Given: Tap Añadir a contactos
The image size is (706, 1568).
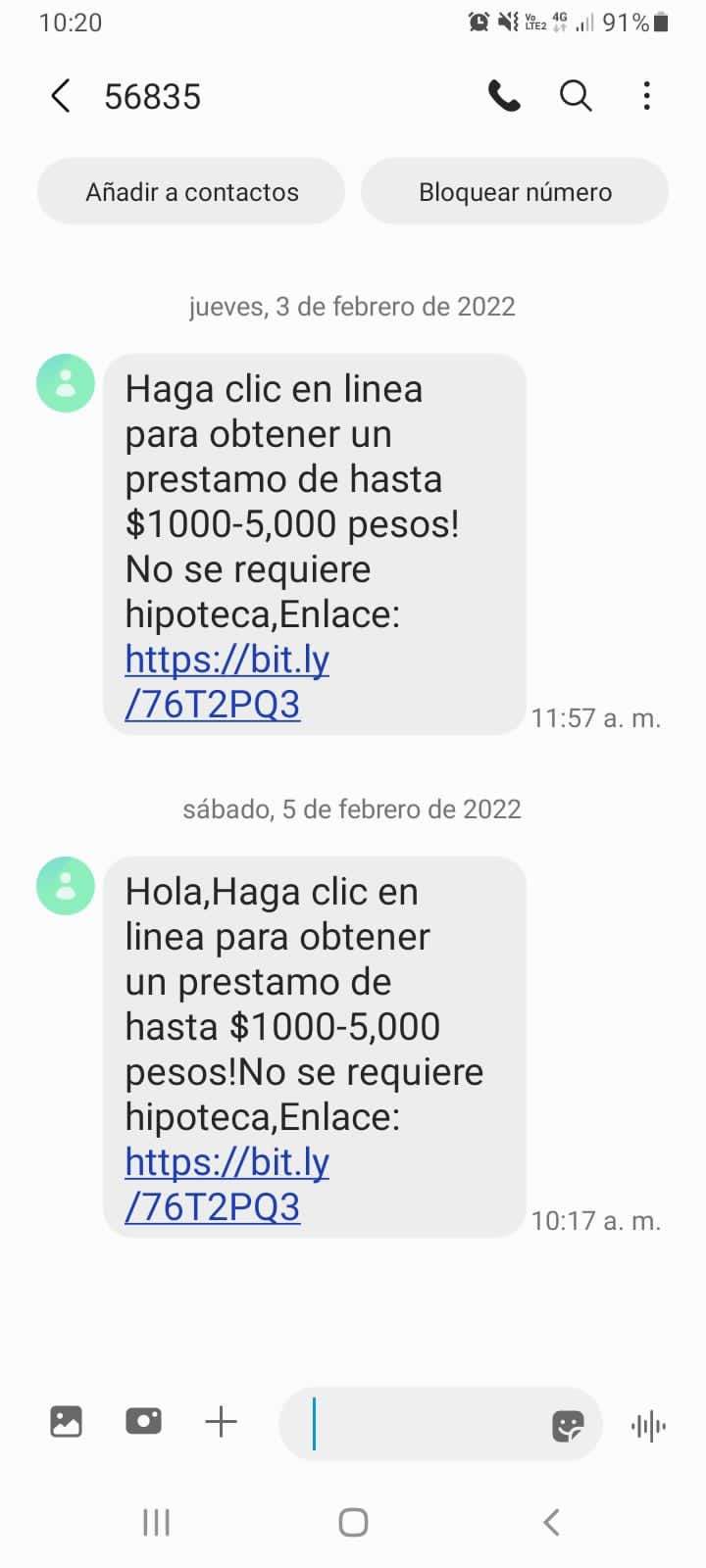Looking at the screenshot, I should click(191, 192).
